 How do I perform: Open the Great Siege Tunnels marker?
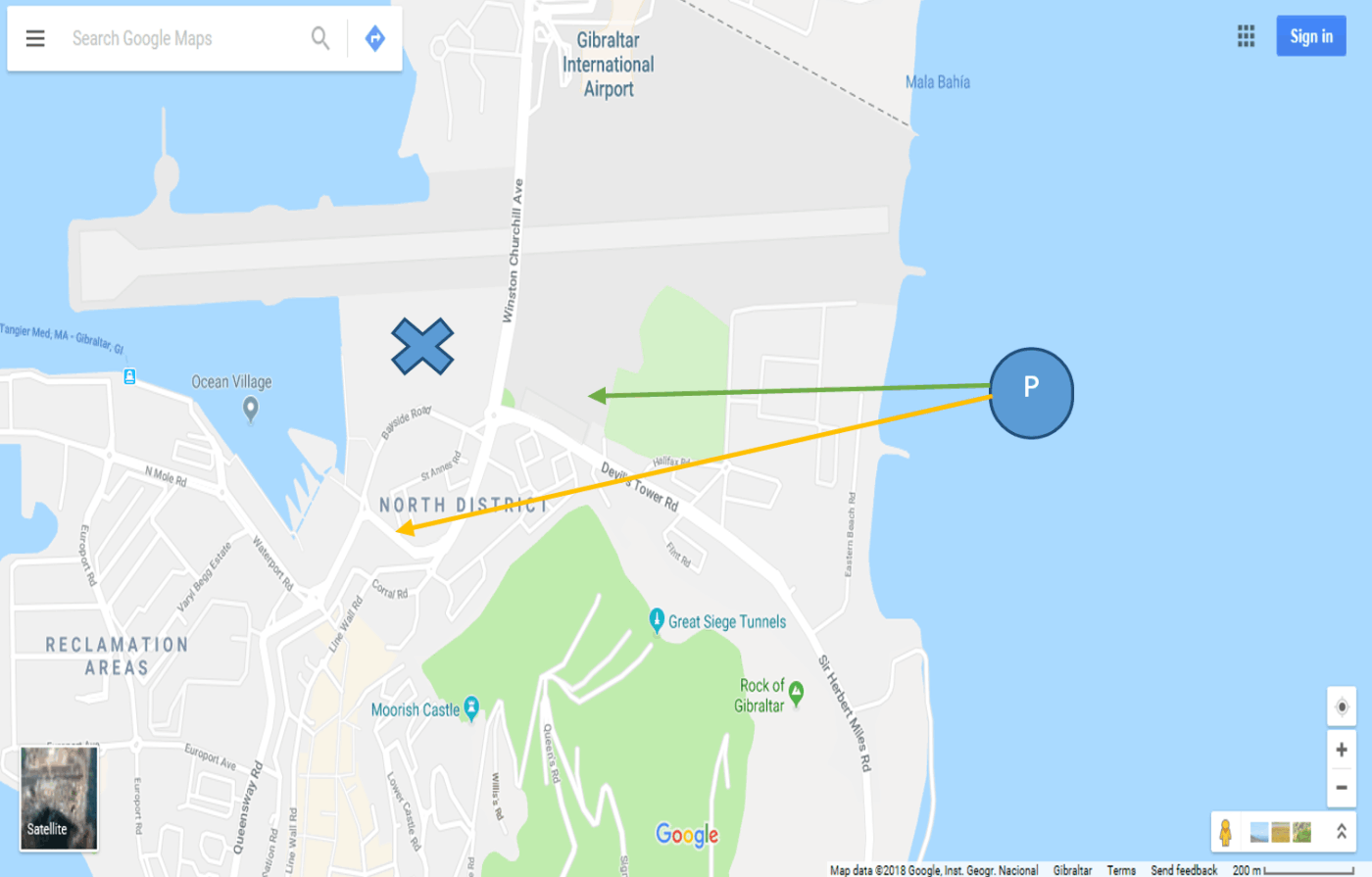[x=658, y=620]
